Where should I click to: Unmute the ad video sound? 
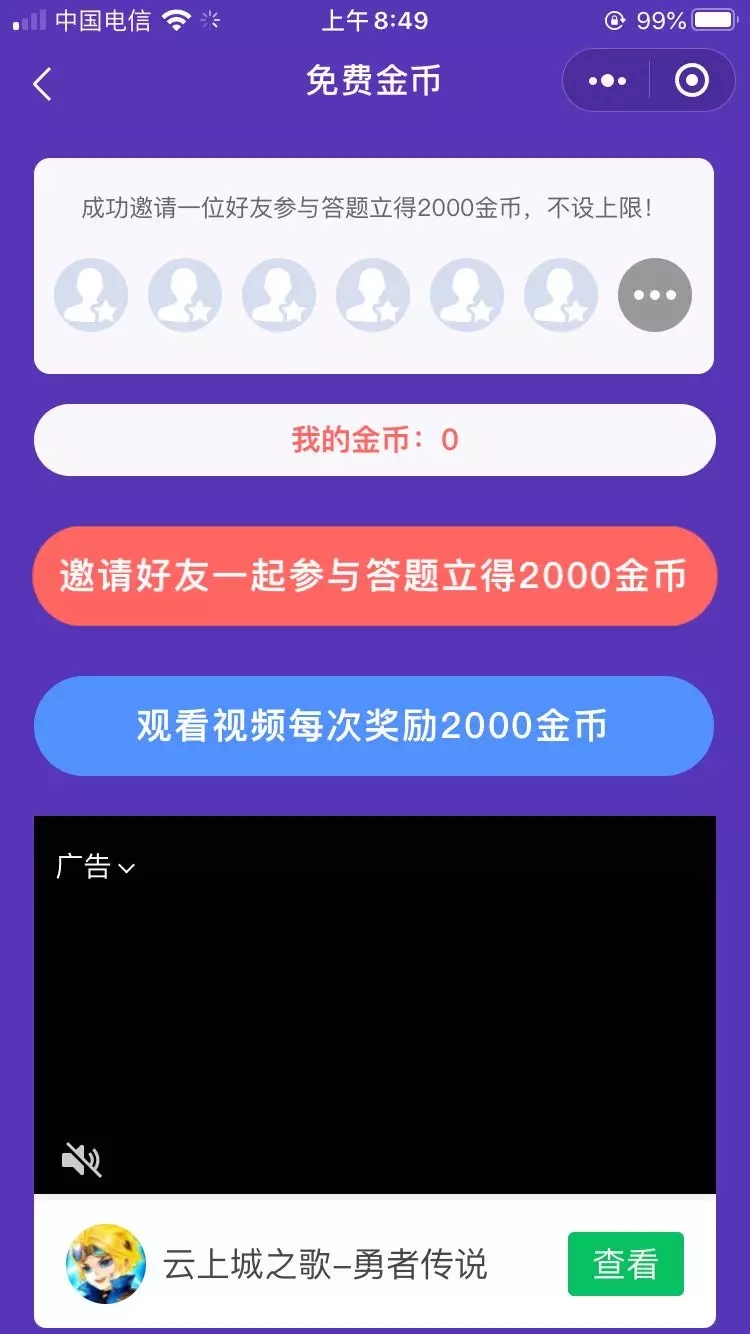tap(81, 1160)
